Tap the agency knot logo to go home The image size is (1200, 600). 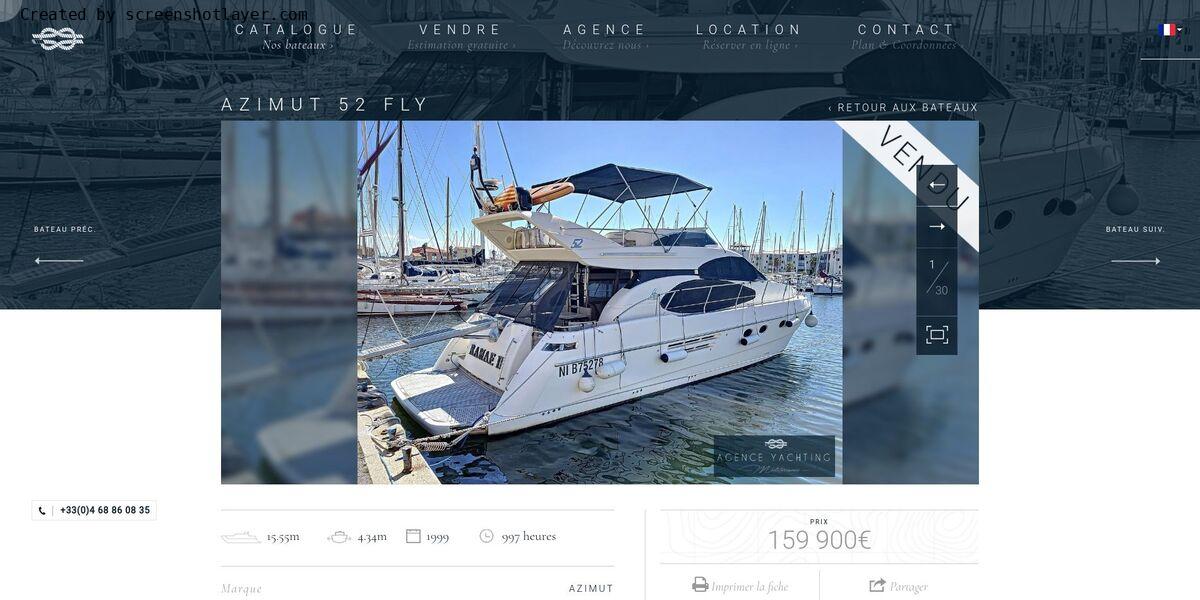57,39
